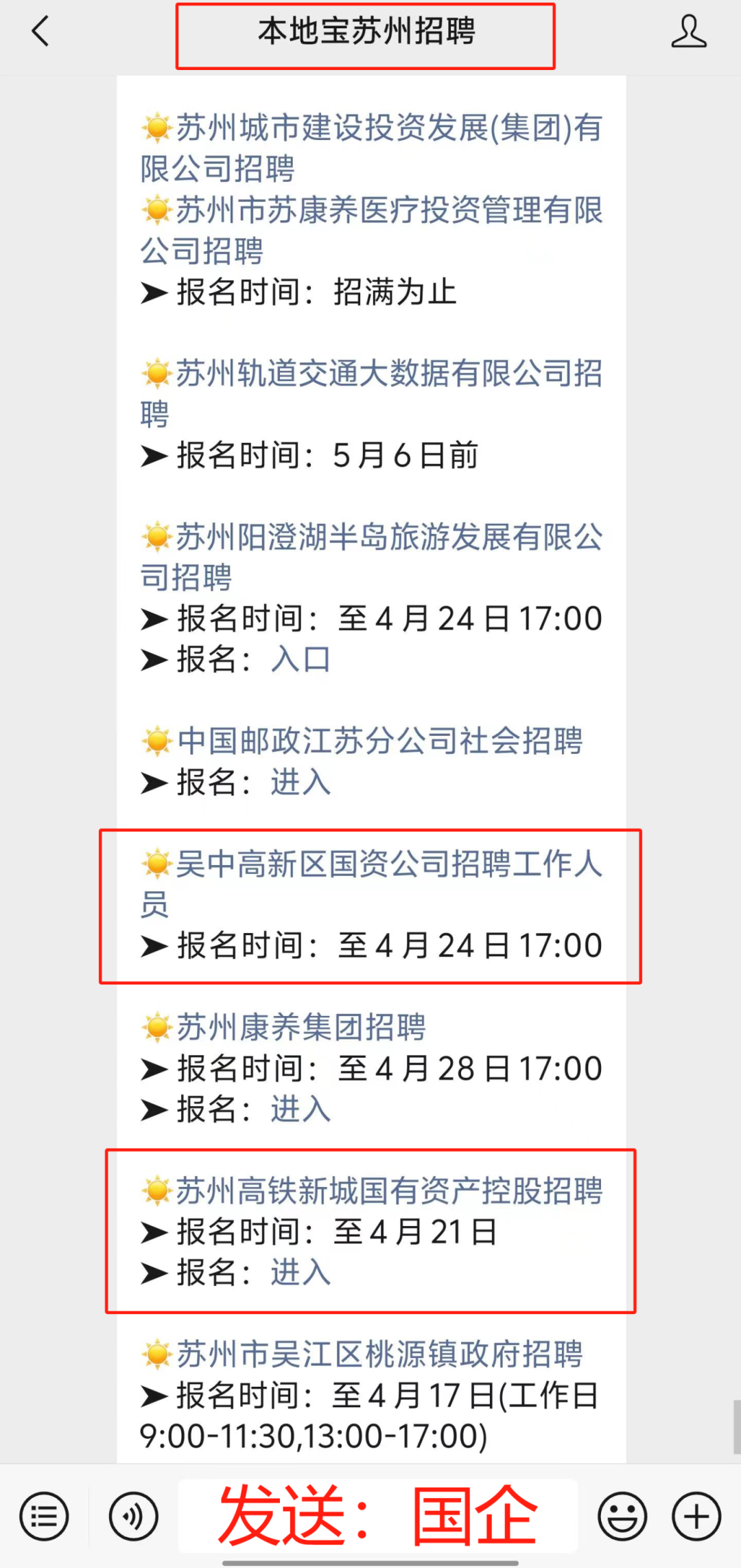The image size is (741, 1568).
Task: Tap 入口 to register for 阳澄湖半岛 jobs
Action: pos(299,660)
